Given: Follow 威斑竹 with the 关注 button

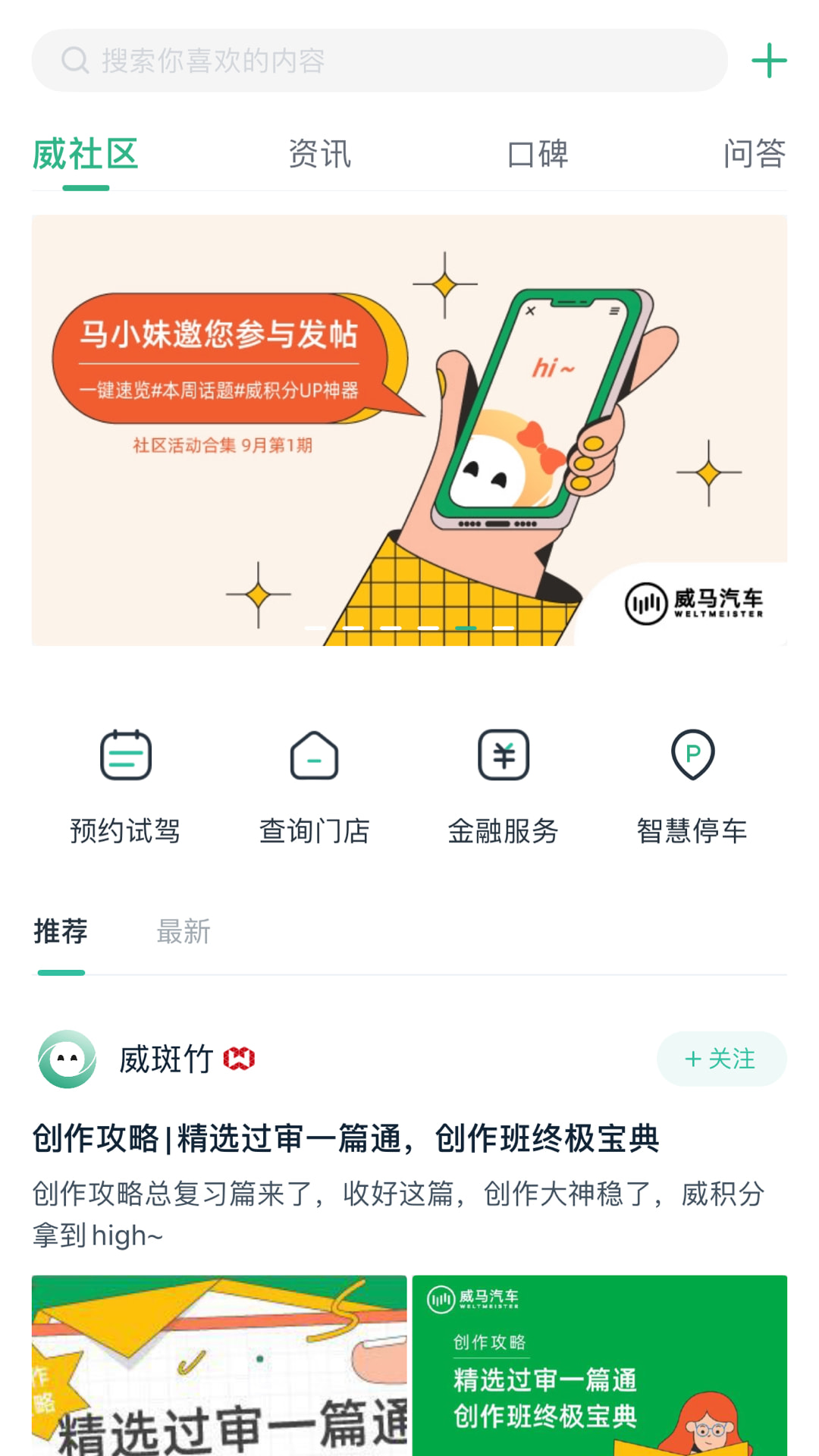Looking at the screenshot, I should pos(721,1059).
